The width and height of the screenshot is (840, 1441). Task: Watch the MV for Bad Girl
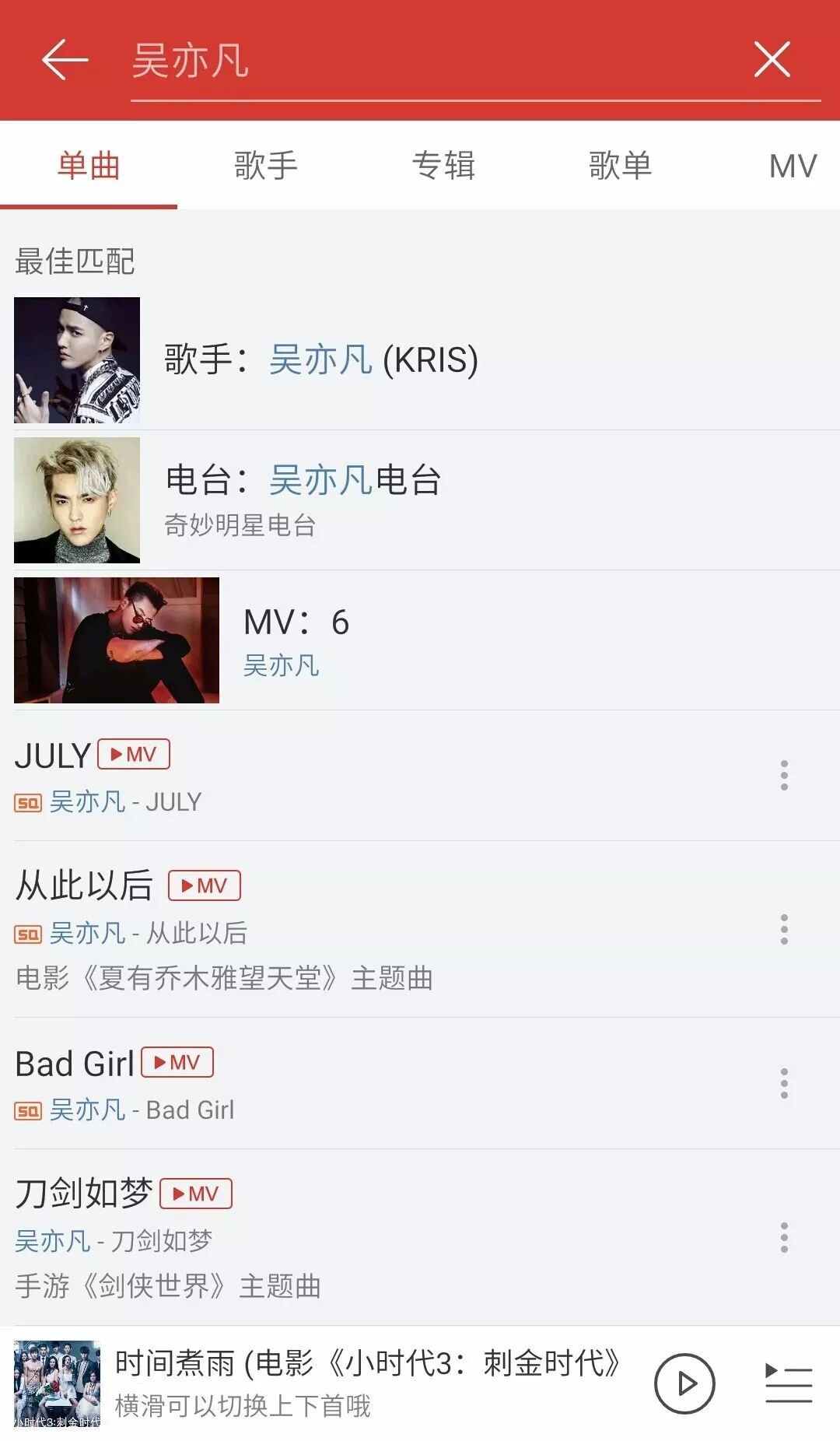pyautogui.click(x=177, y=1063)
